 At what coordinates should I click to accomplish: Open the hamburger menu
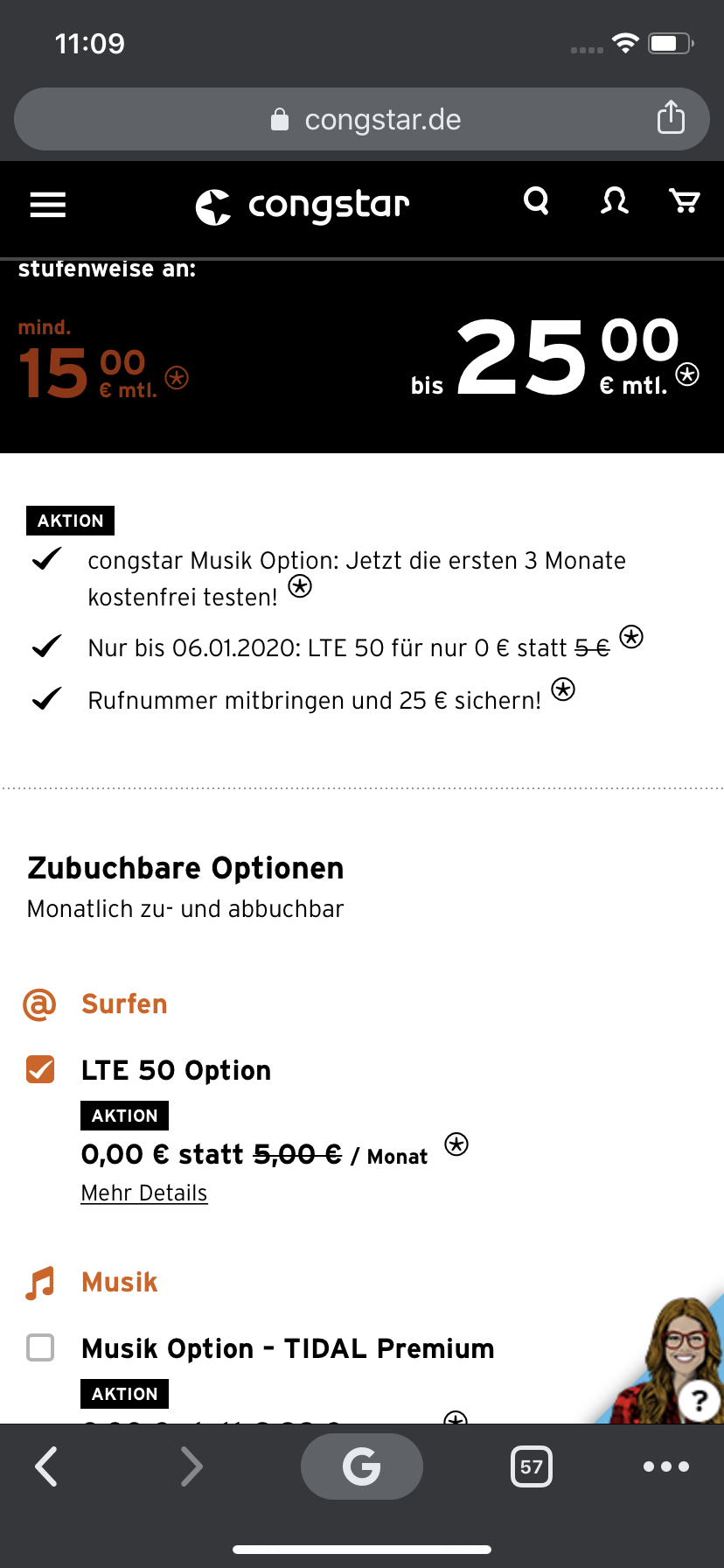point(48,205)
